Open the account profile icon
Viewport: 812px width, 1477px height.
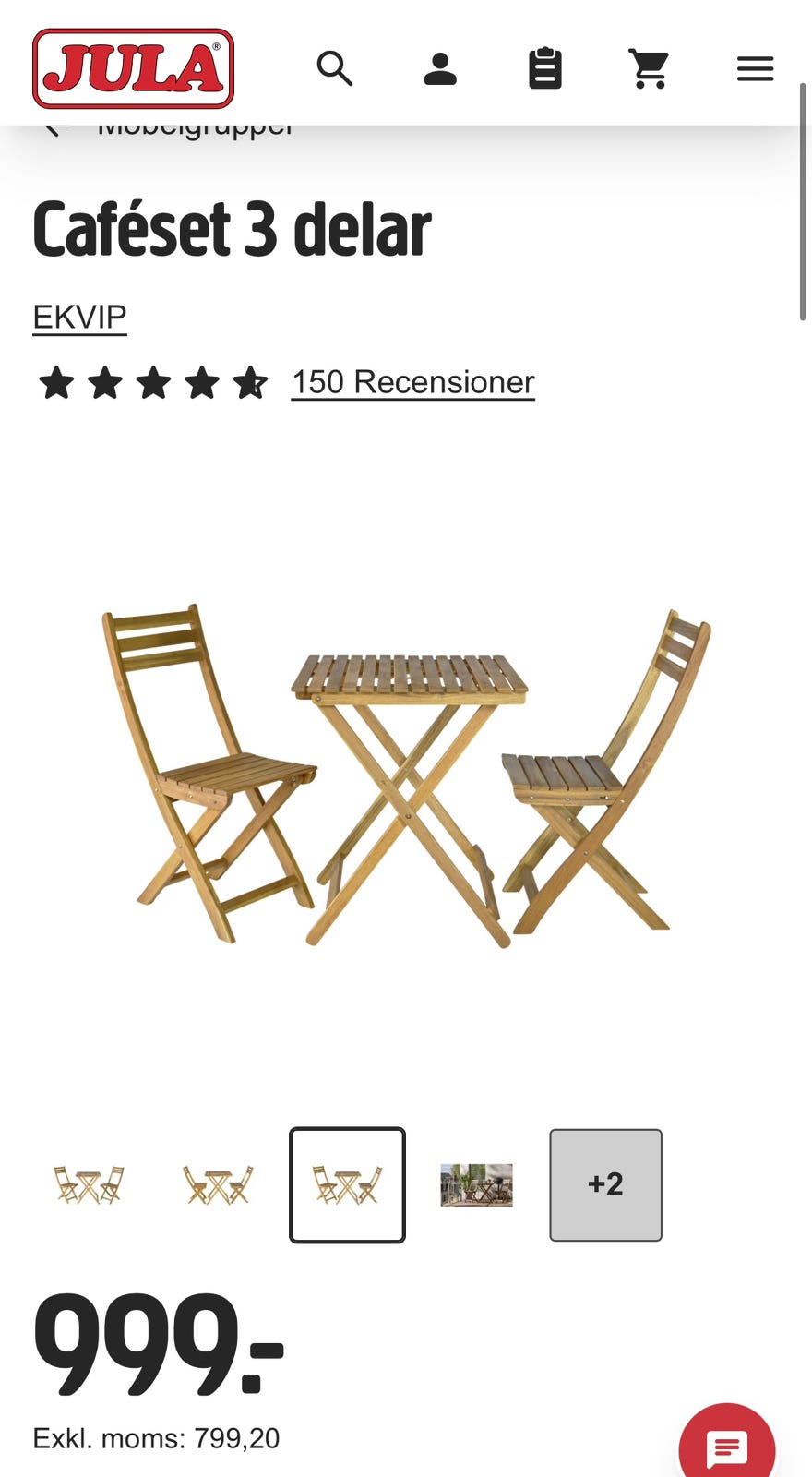(x=440, y=68)
